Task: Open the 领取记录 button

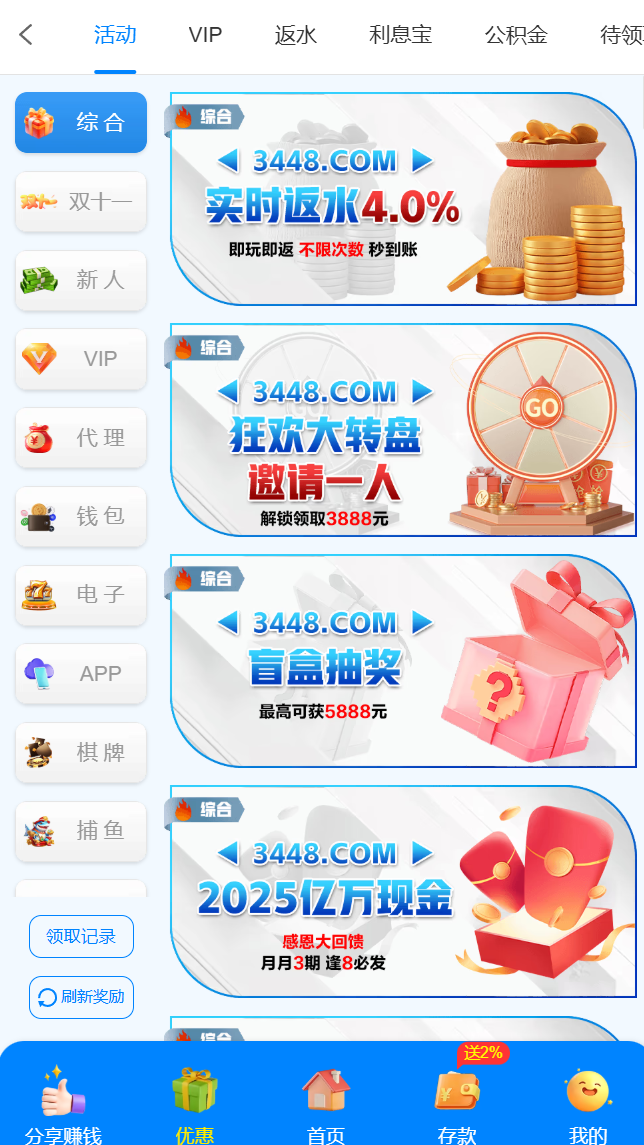Action: [x=81, y=937]
